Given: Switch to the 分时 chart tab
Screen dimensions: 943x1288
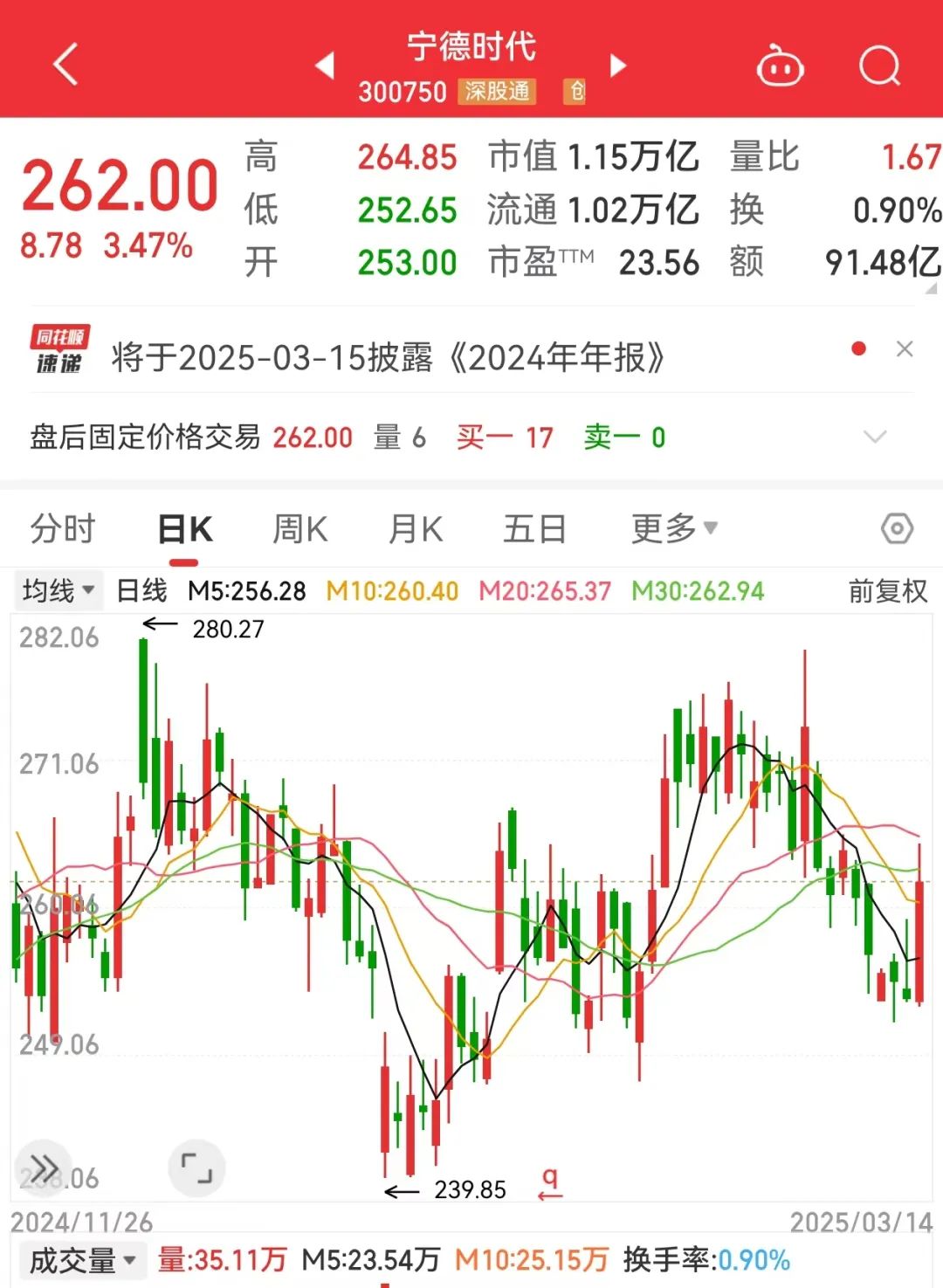Looking at the screenshot, I should [62, 529].
